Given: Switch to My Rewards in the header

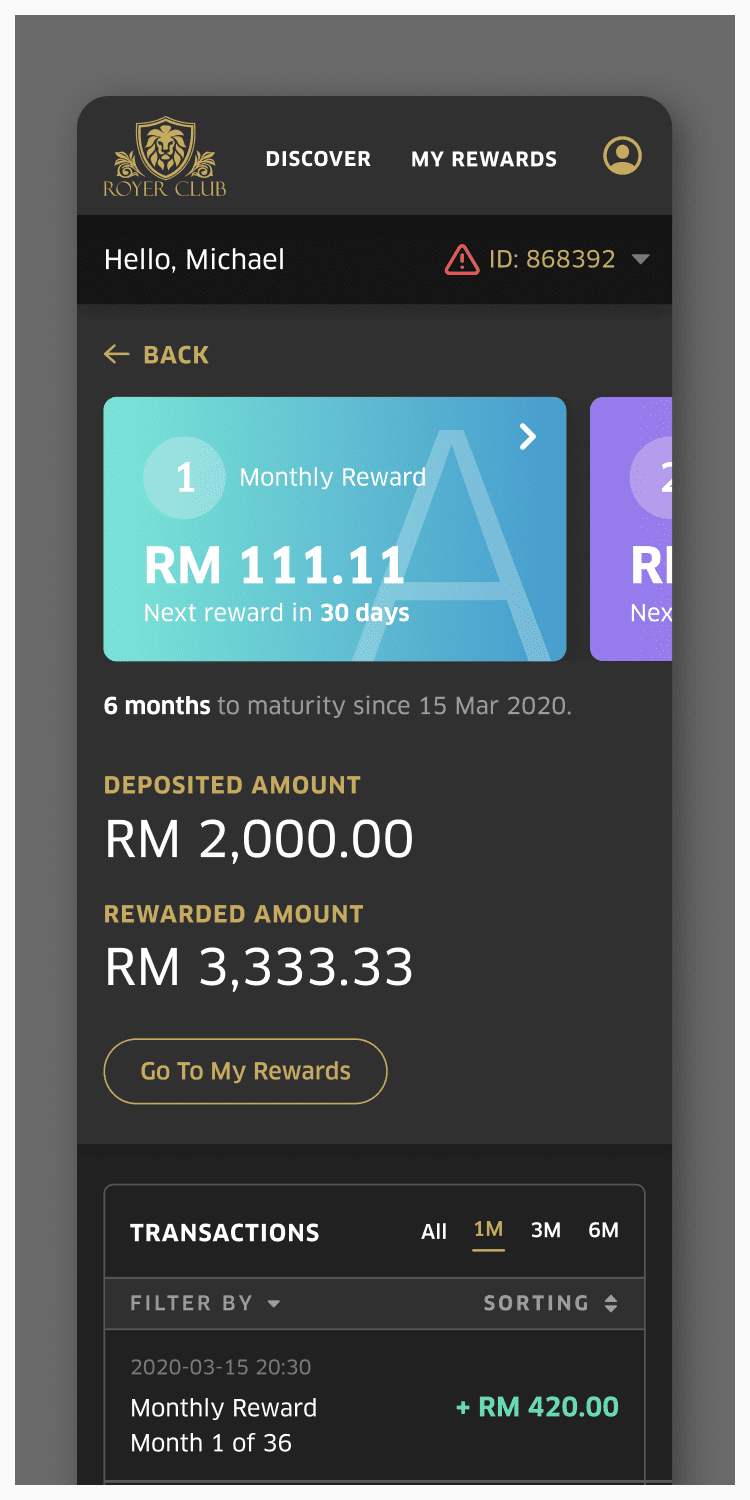Looking at the screenshot, I should (x=484, y=159).
